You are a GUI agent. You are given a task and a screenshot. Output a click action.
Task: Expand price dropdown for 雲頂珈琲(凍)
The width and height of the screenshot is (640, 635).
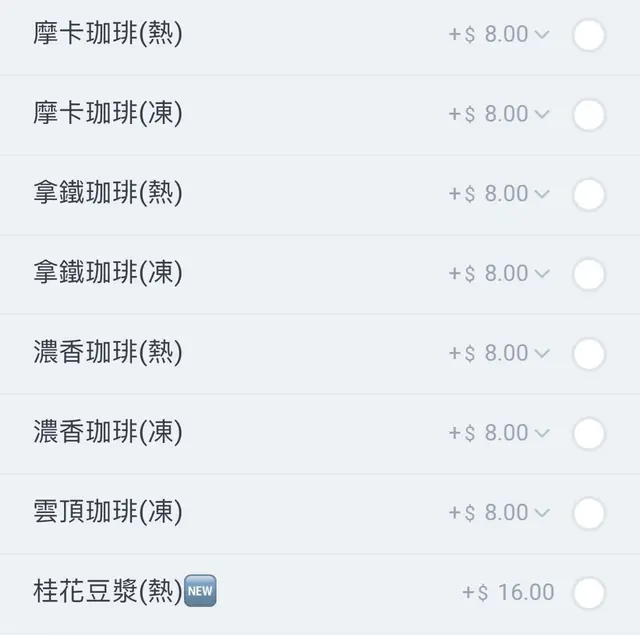point(542,513)
